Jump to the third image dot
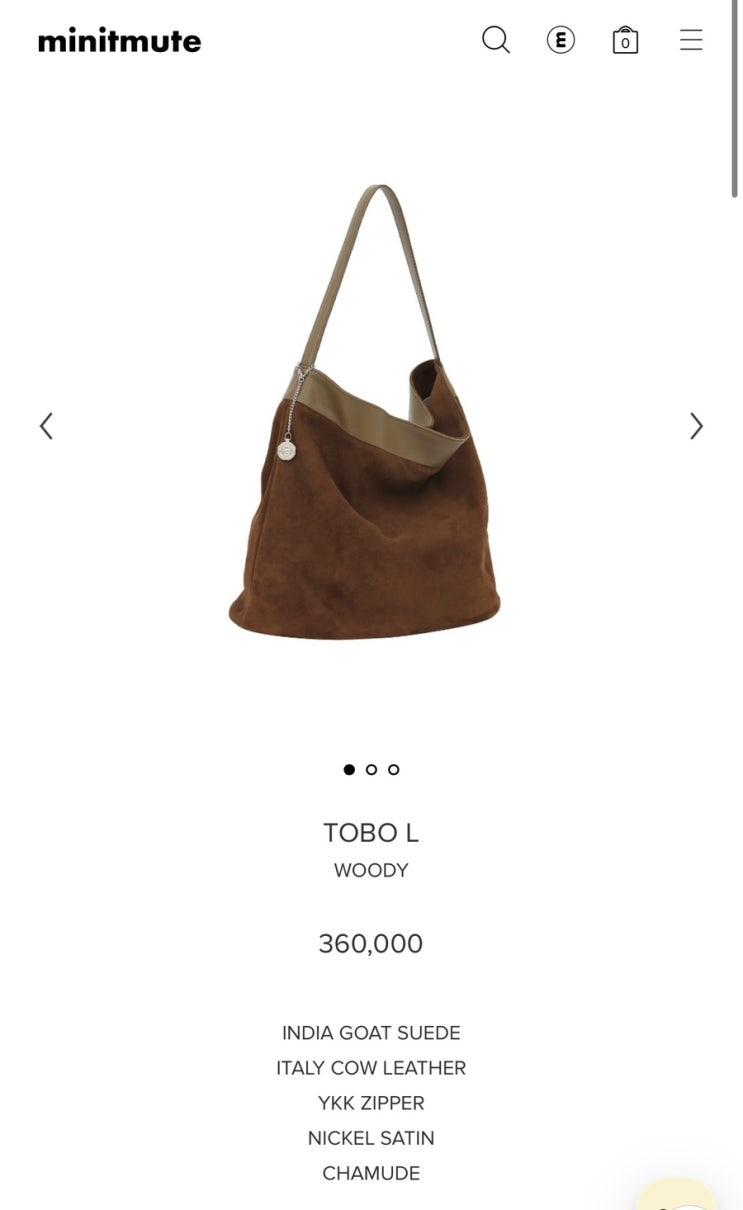The width and height of the screenshot is (743, 1210). (394, 769)
